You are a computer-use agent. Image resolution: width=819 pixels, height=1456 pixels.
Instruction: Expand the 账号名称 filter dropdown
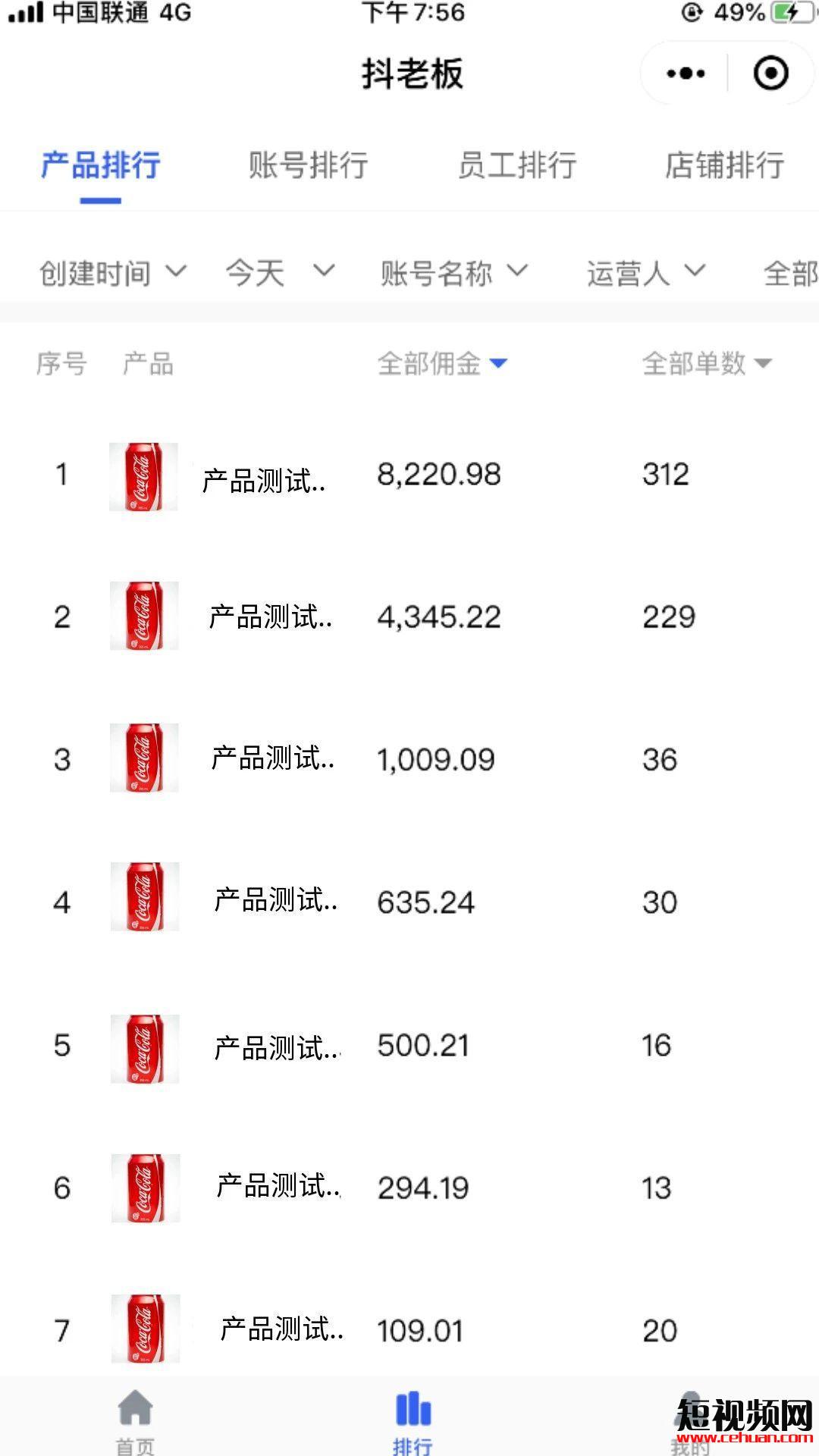click(453, 273)
